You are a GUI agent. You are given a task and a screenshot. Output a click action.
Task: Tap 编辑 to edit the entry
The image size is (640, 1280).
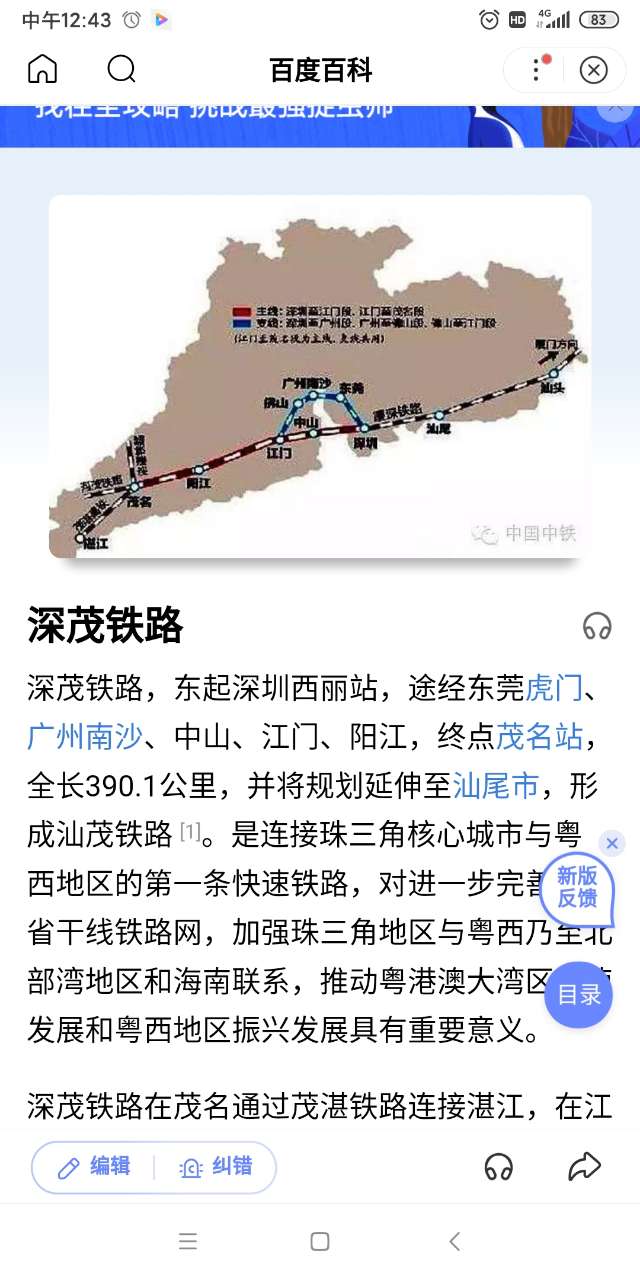94,1167
